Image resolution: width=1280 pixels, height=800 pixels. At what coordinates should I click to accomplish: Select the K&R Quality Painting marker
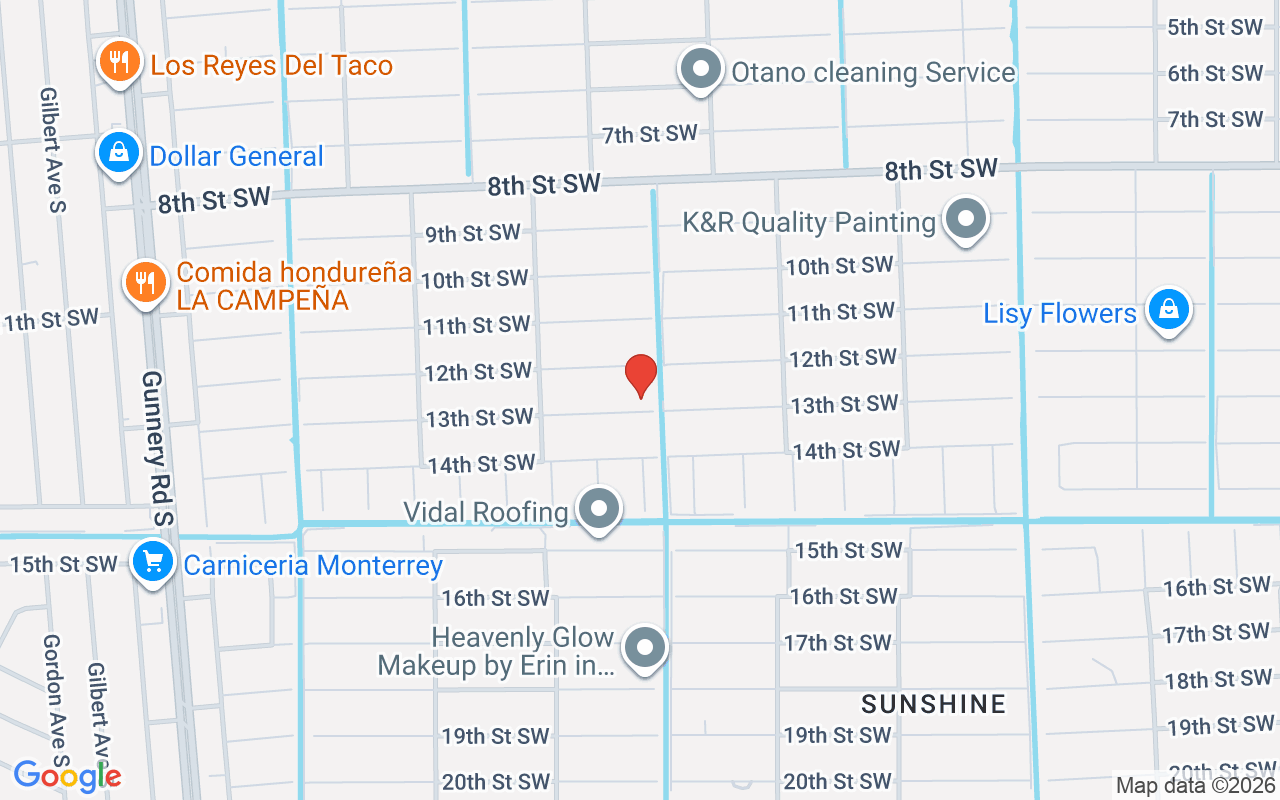[966, 218]
